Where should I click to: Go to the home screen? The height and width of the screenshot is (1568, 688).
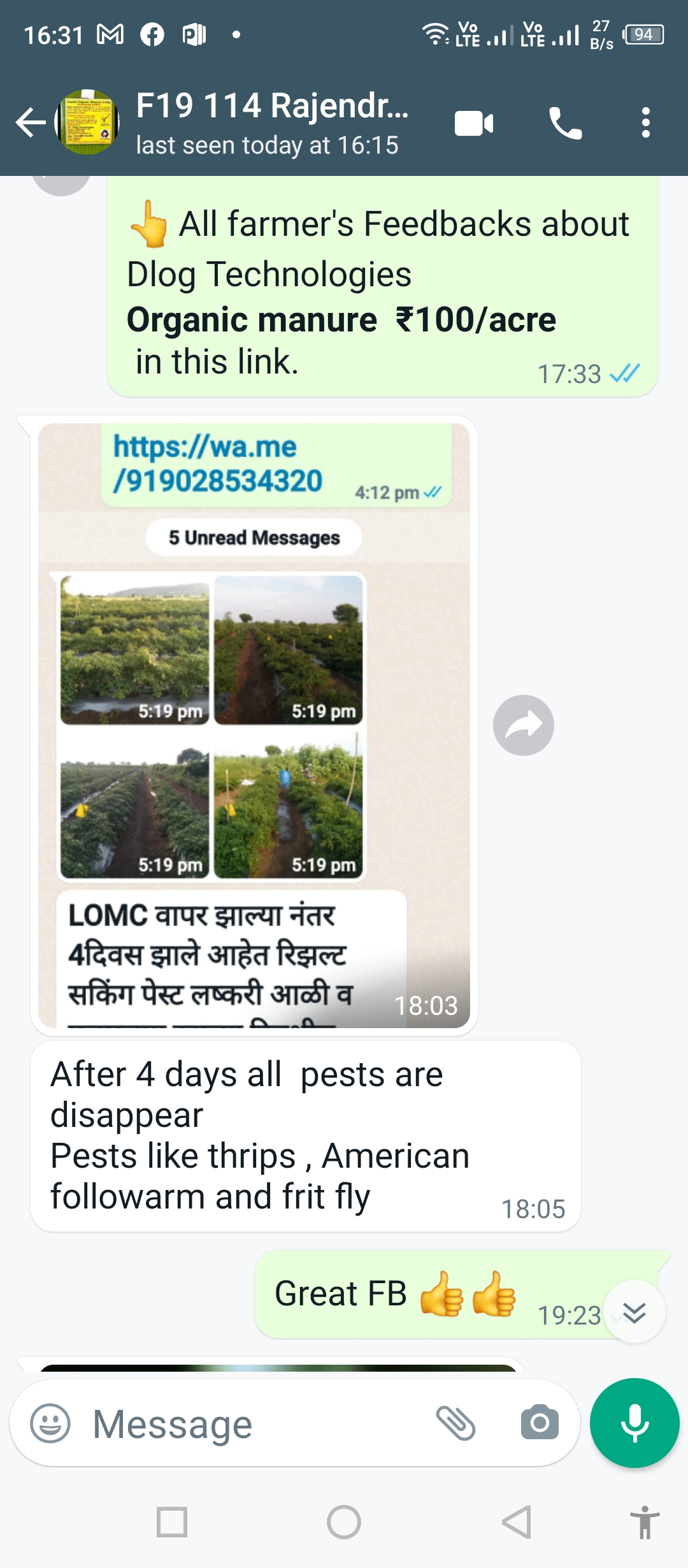click(x=344, y=1522)
